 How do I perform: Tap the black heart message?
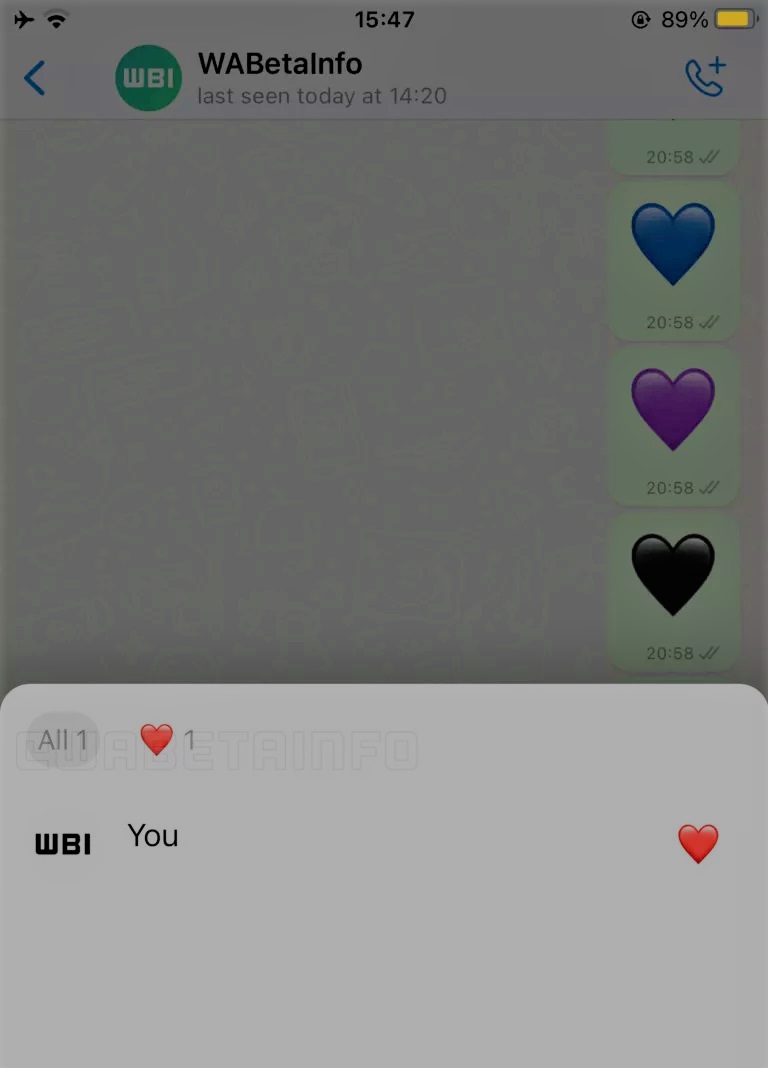pyautogui.click(x=673, y=575)
